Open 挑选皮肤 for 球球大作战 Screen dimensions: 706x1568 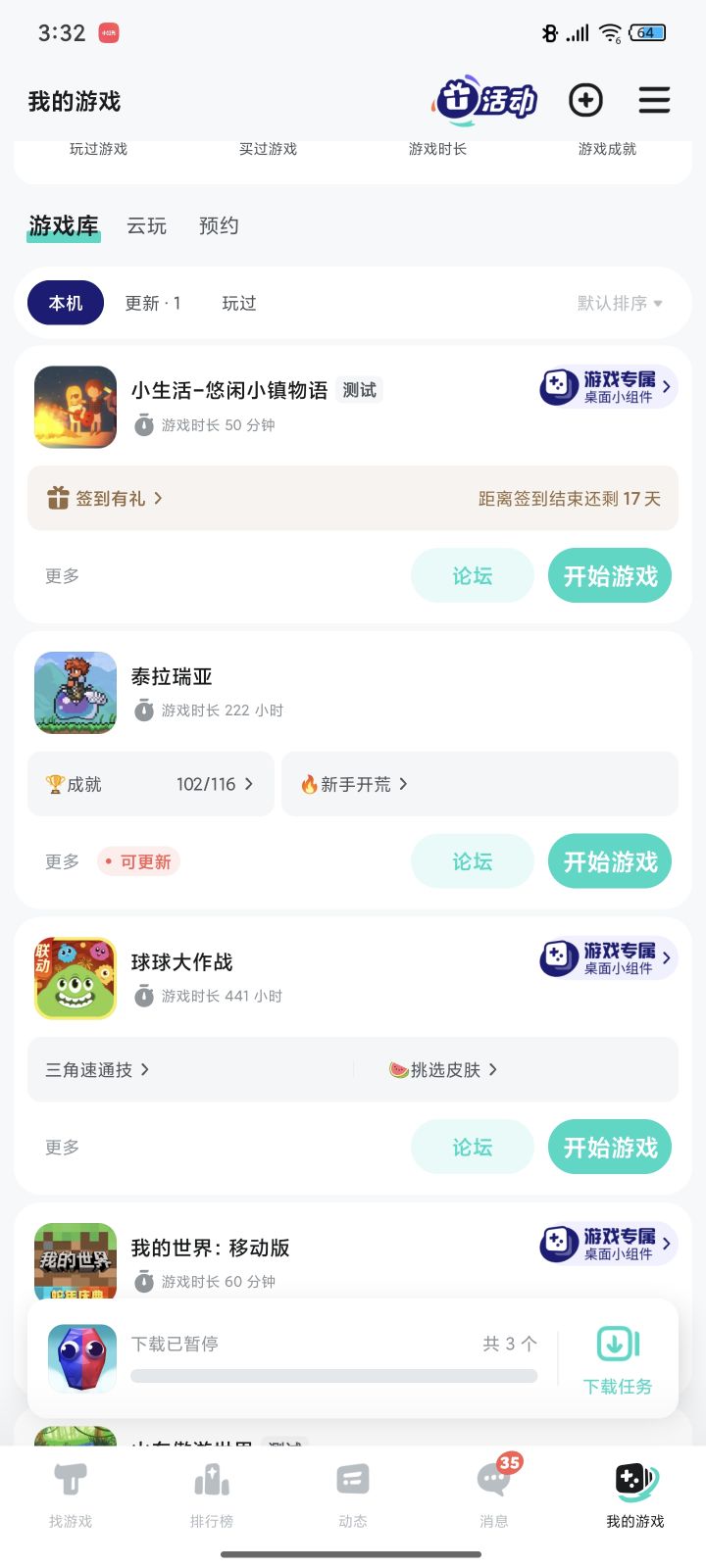click(444, 1070)
